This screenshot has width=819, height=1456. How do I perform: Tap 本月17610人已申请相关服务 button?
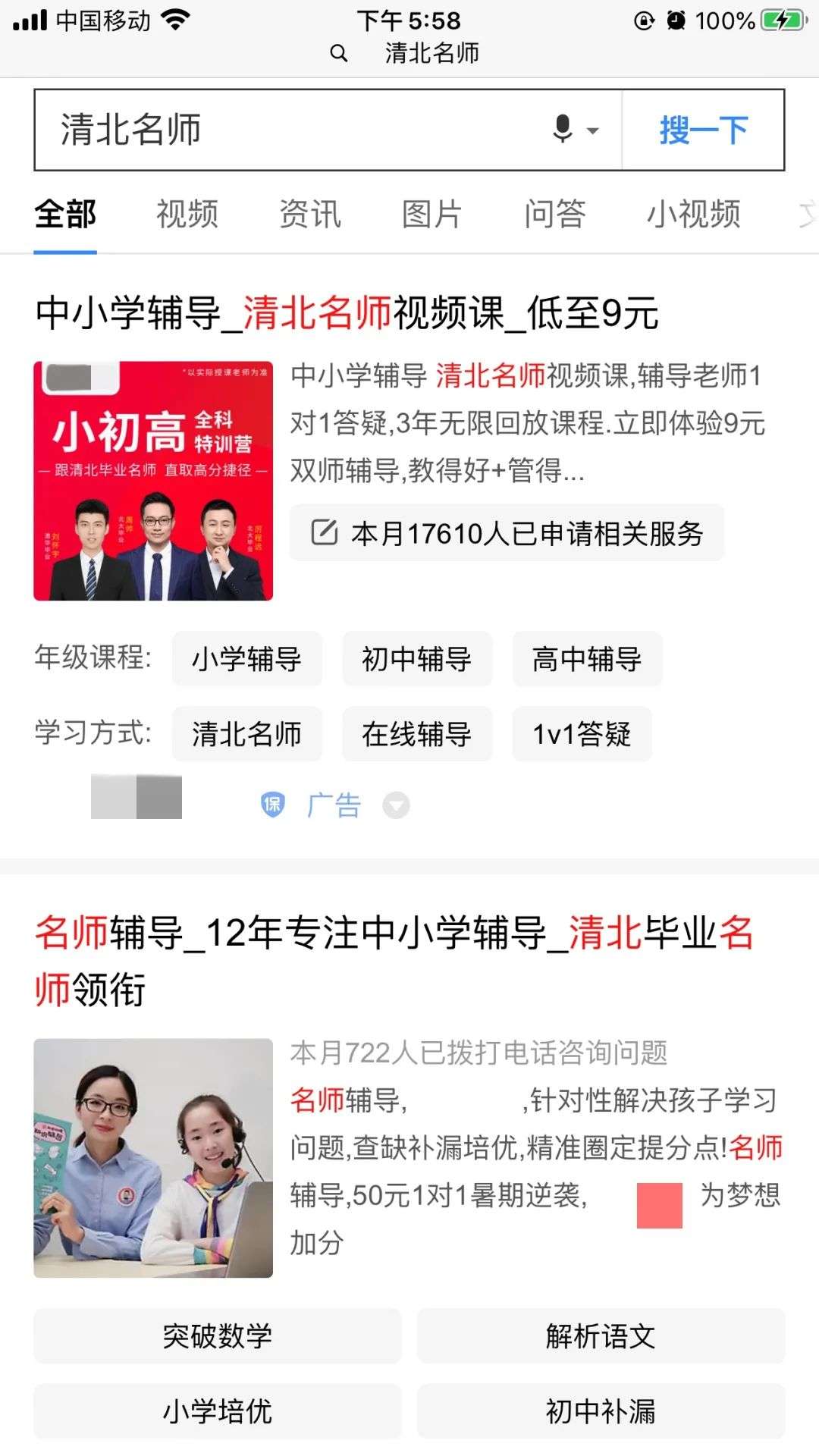click(507, 533)
